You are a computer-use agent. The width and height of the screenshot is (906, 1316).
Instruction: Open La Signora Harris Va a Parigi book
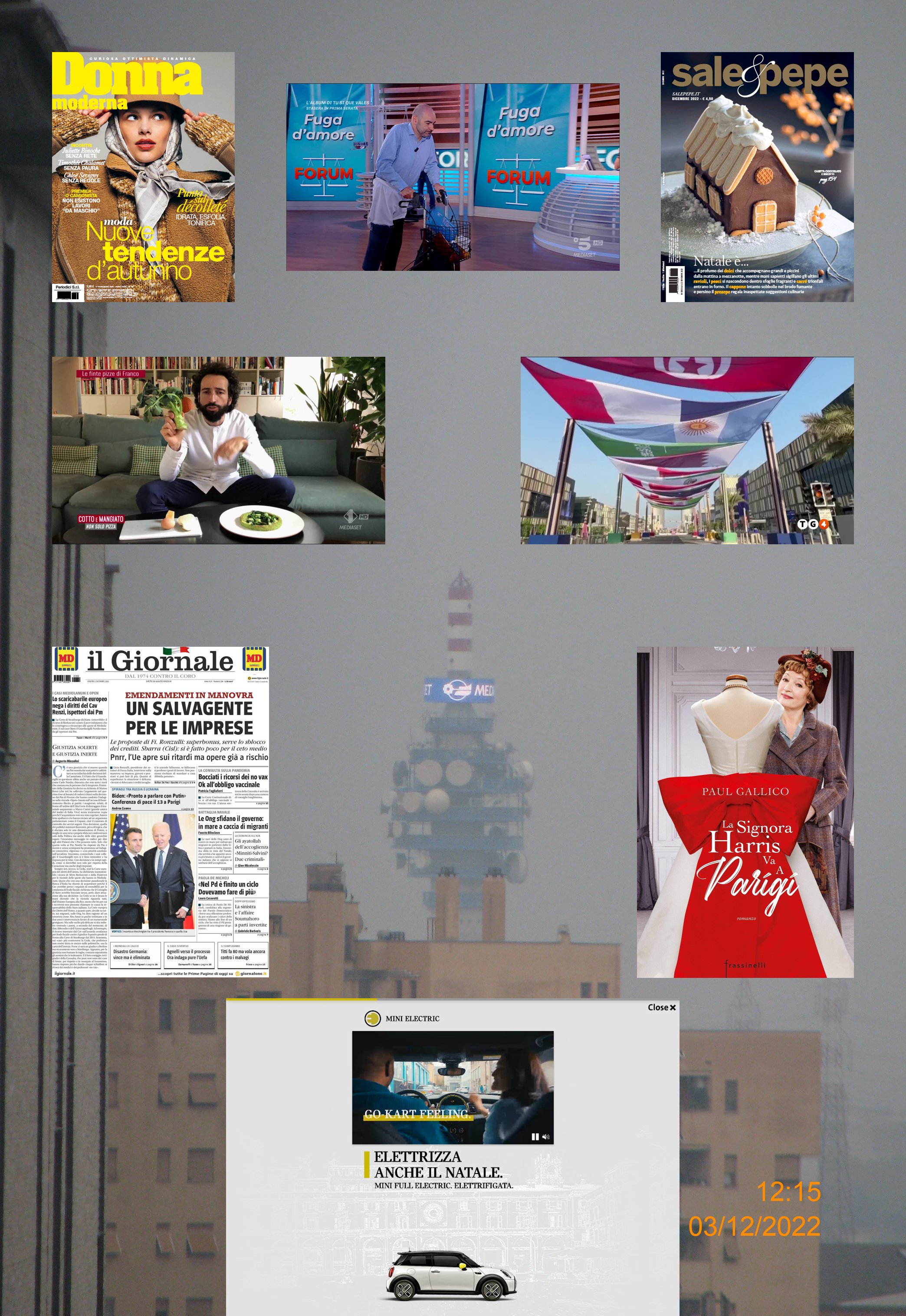(x=745, y=812)
